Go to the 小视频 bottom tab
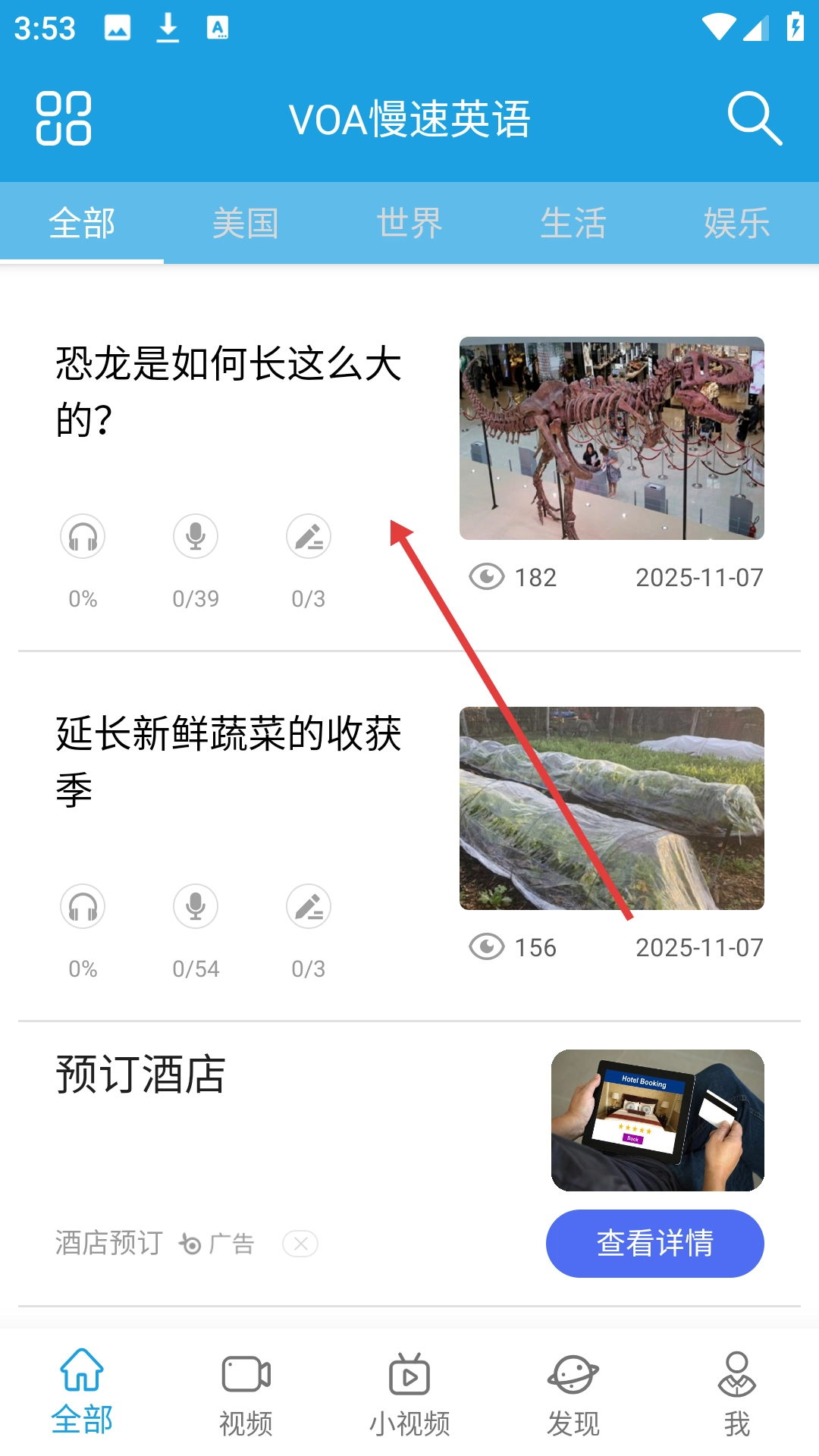The image size is (819, 1456). tap(409, 1394)
